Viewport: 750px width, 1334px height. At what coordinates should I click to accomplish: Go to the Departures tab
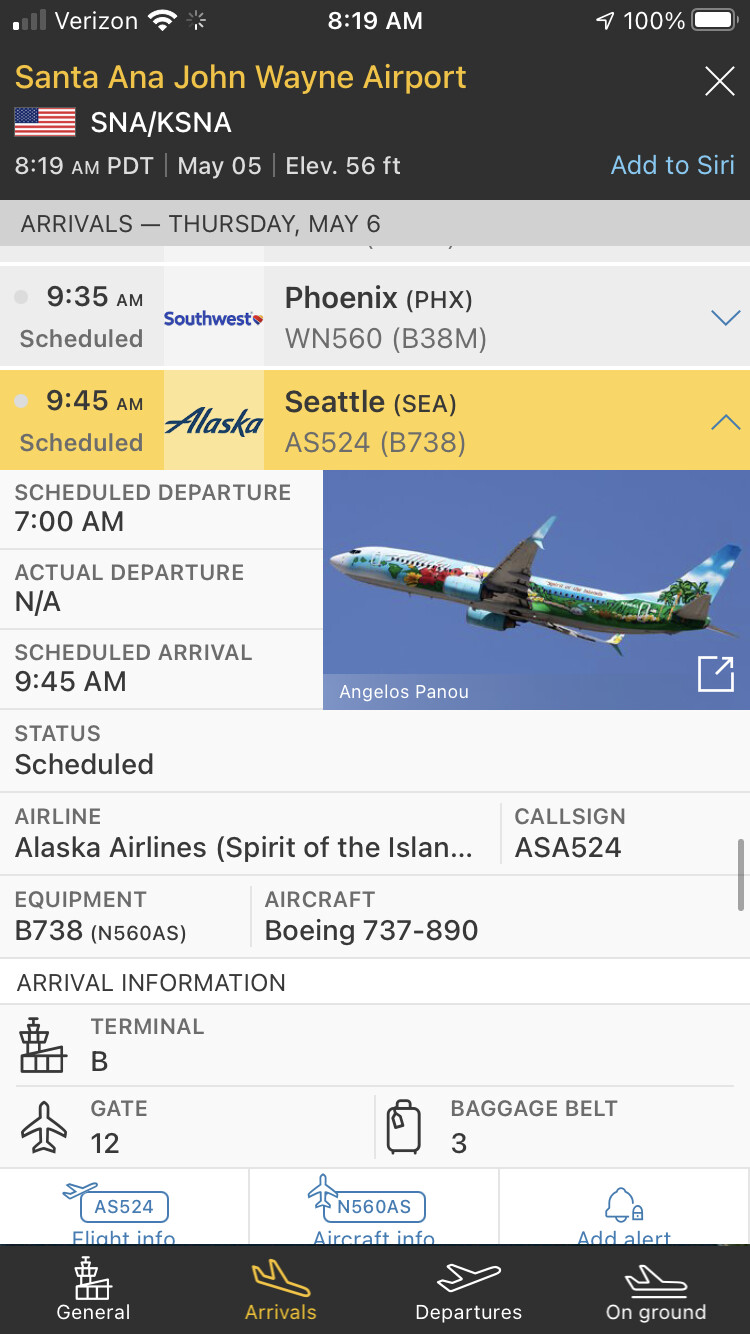[468, 1290]
